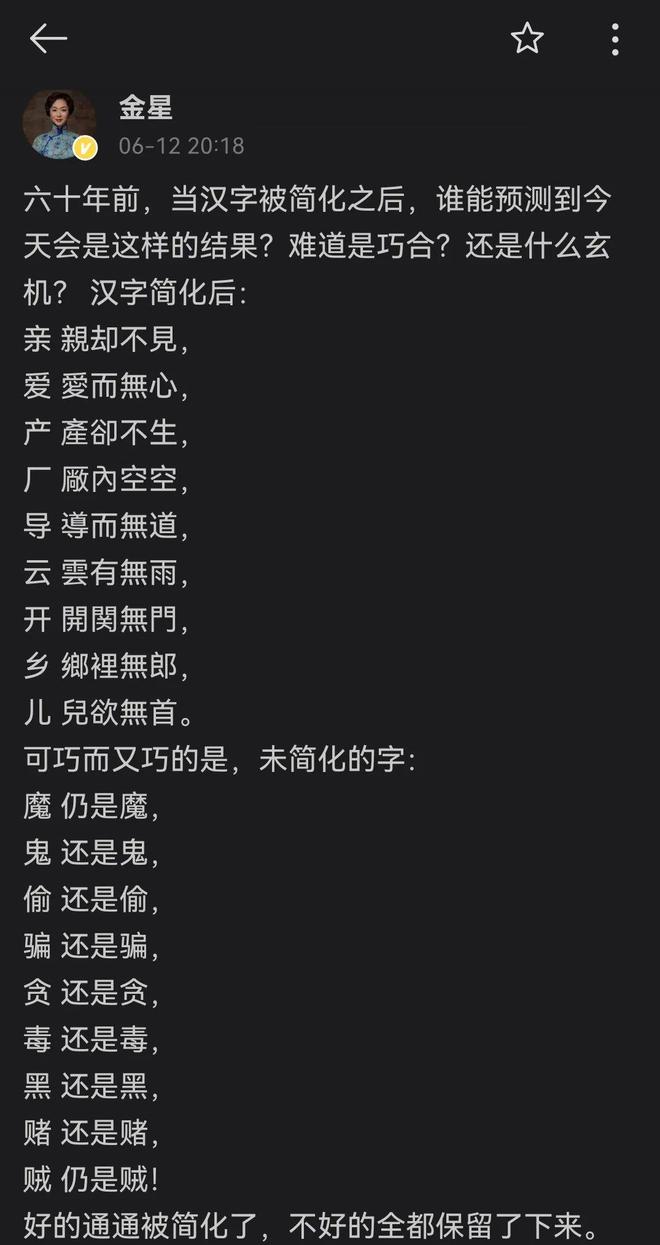Open the three-dot overflow menu
This screenshot has width=660, height=1245.
coord(615,39)
